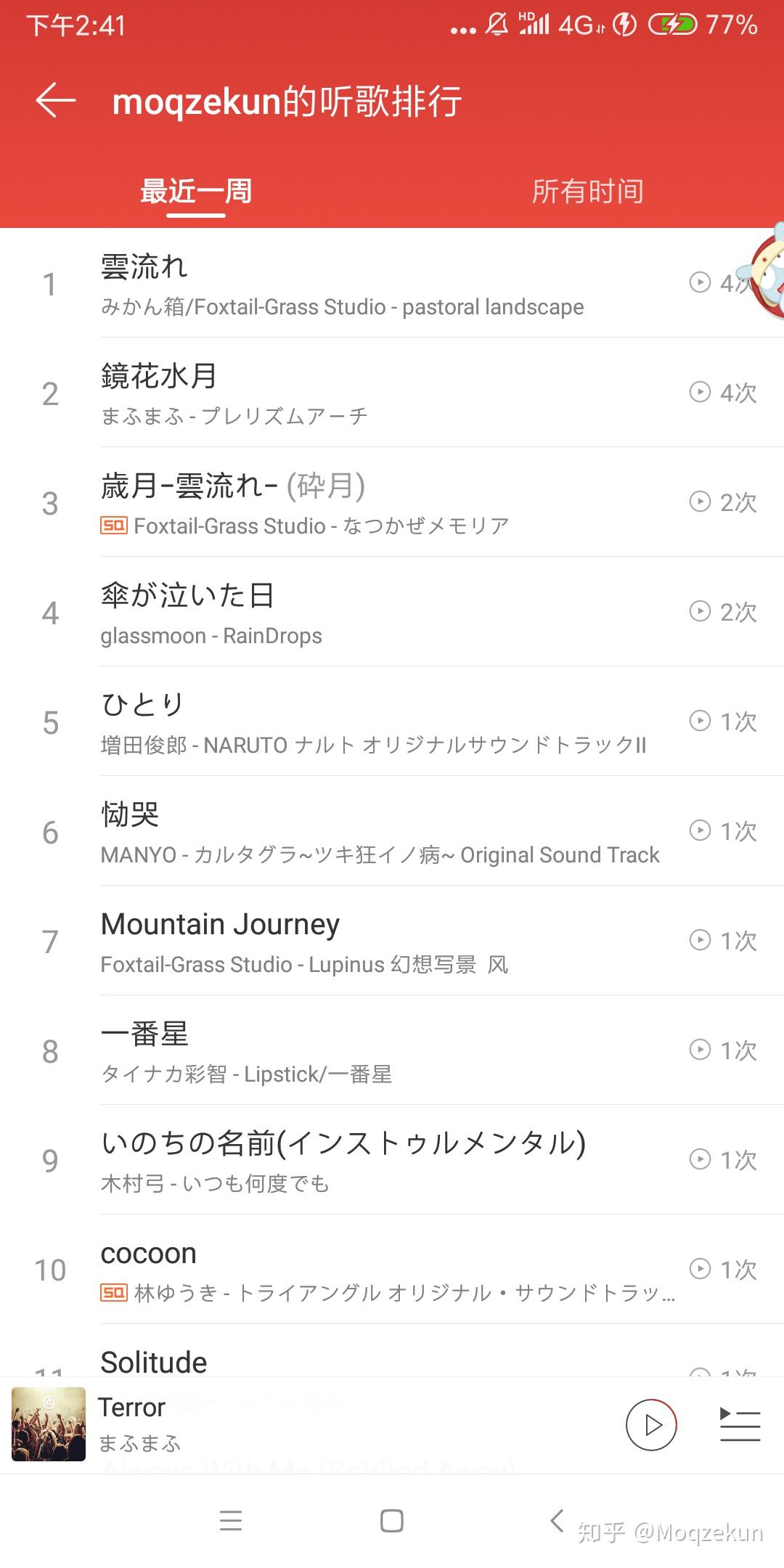Go back using the top-left arrow
This screenshot has height=1568, width=784.
pos(56,100)
